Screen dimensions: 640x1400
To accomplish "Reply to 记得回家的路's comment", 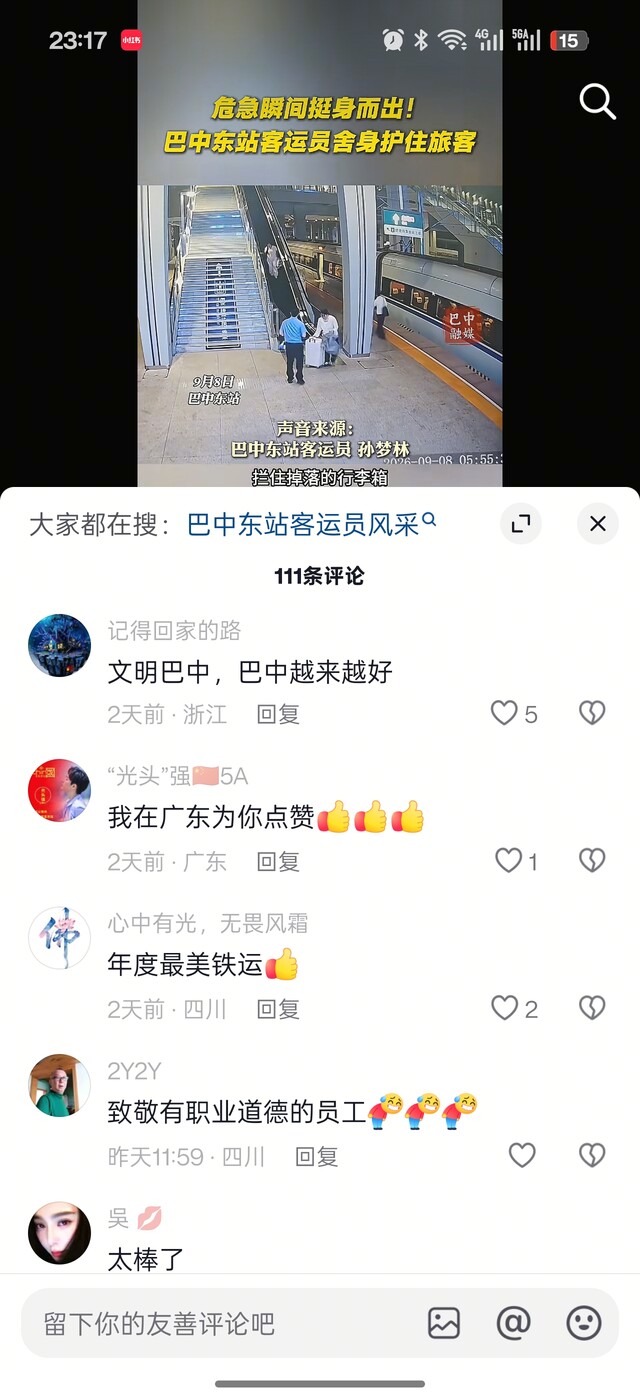I will 278,714.
